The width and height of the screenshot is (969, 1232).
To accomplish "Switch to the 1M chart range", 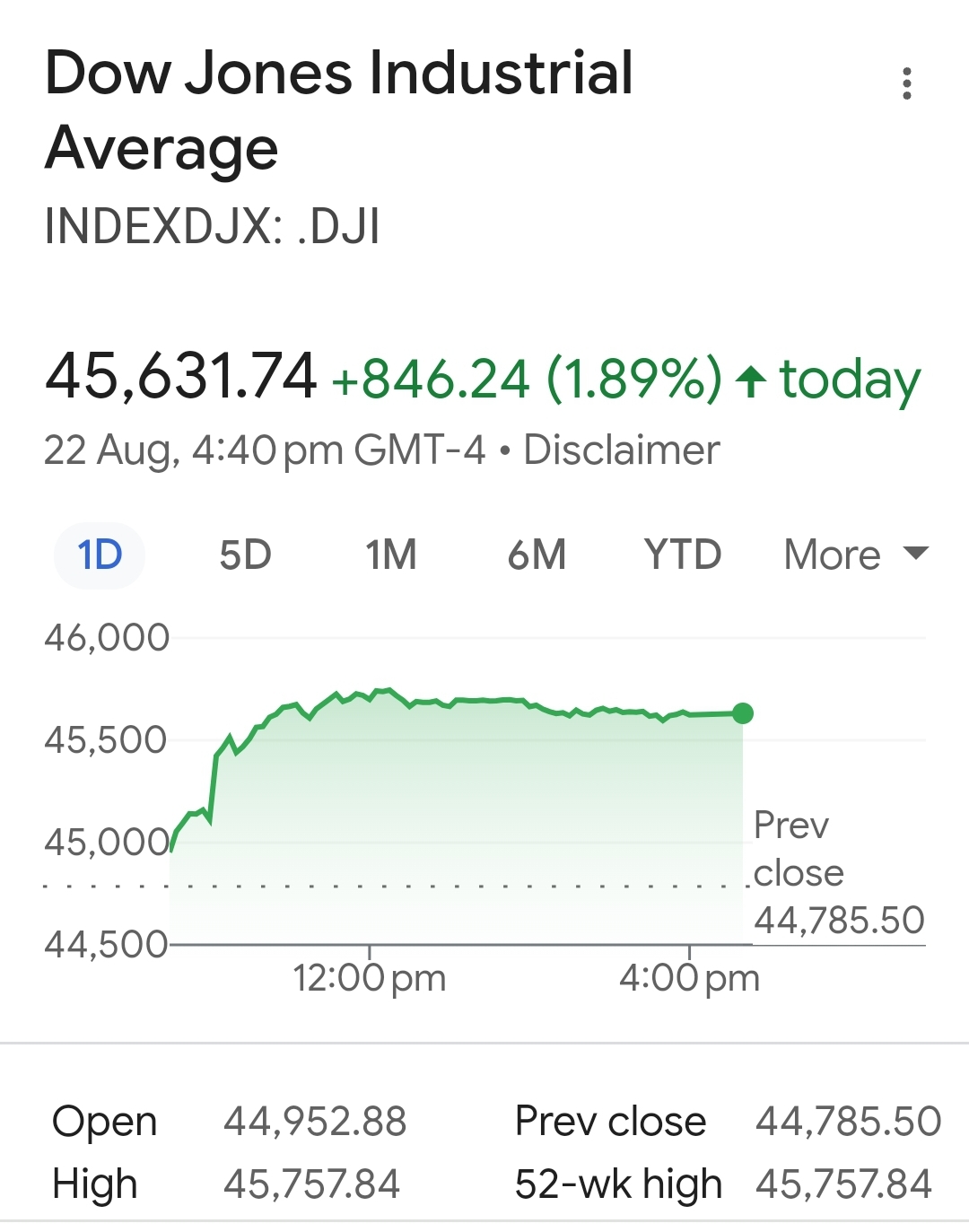I will coord(390,555).
